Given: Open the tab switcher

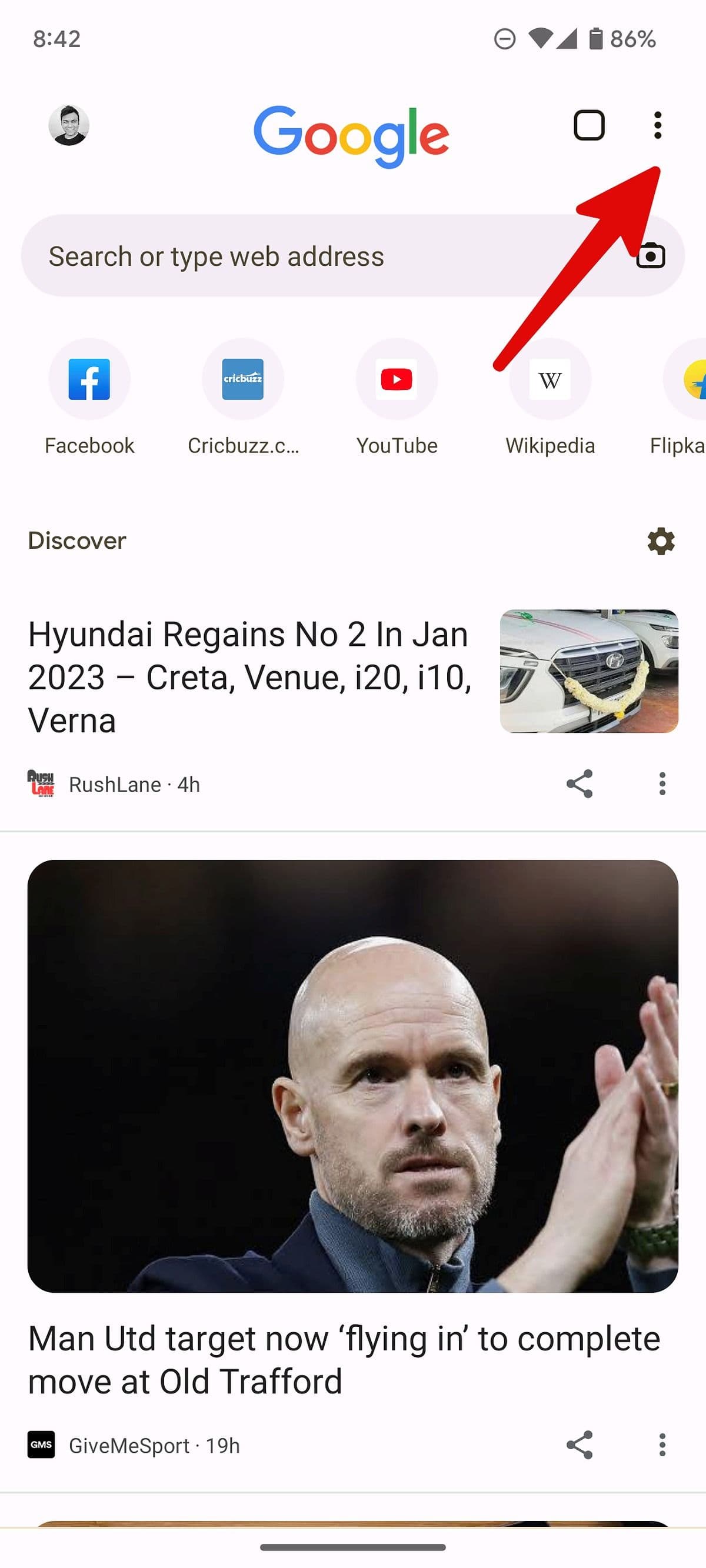Looking at the screenshot, I should (588, 125).
